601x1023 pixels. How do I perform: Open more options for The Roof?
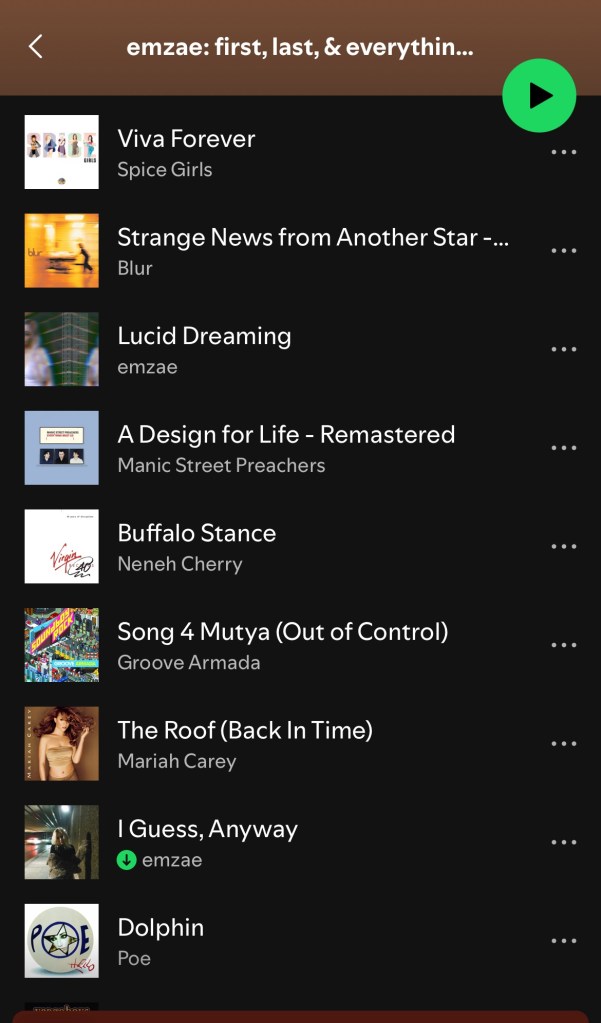point(564,744)
